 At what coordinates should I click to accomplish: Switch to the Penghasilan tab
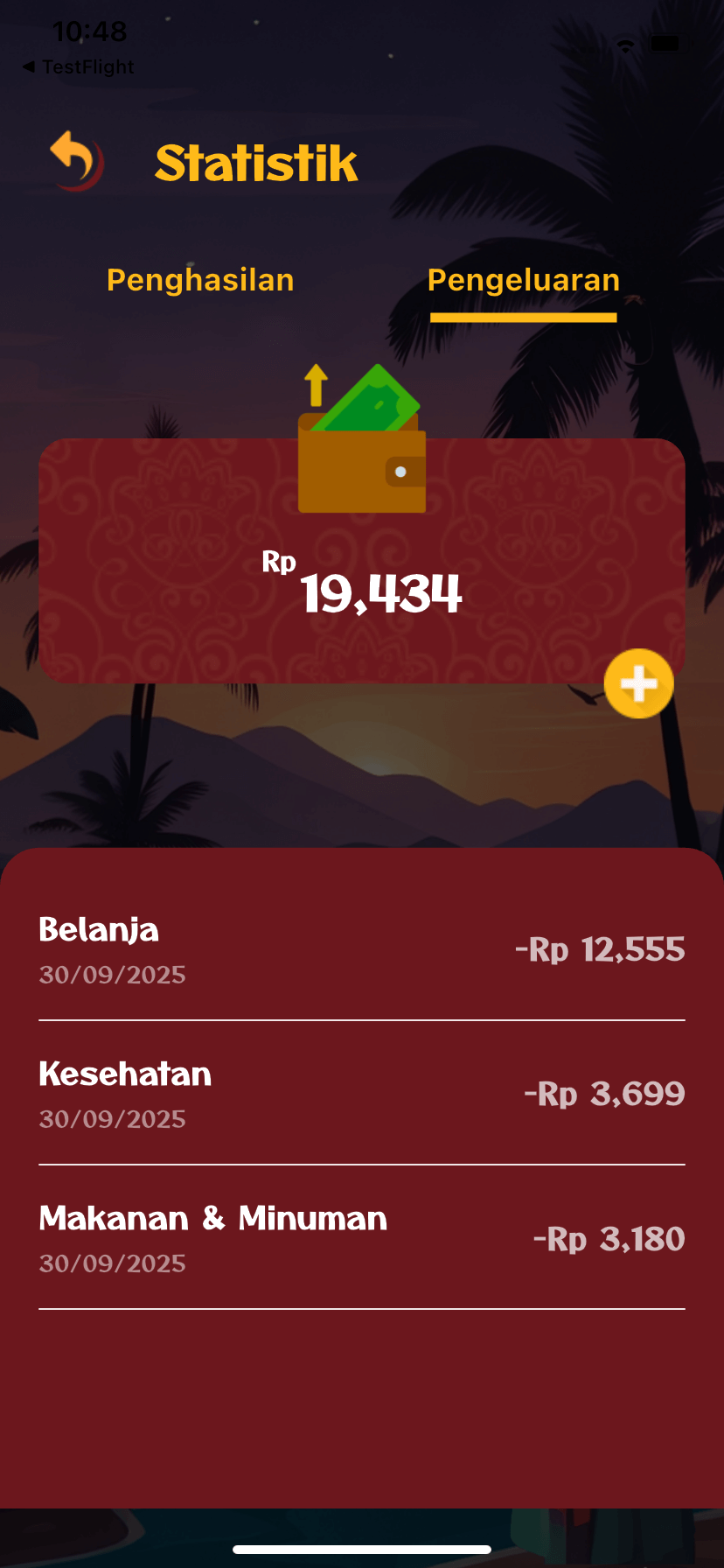tap(200, 280)
